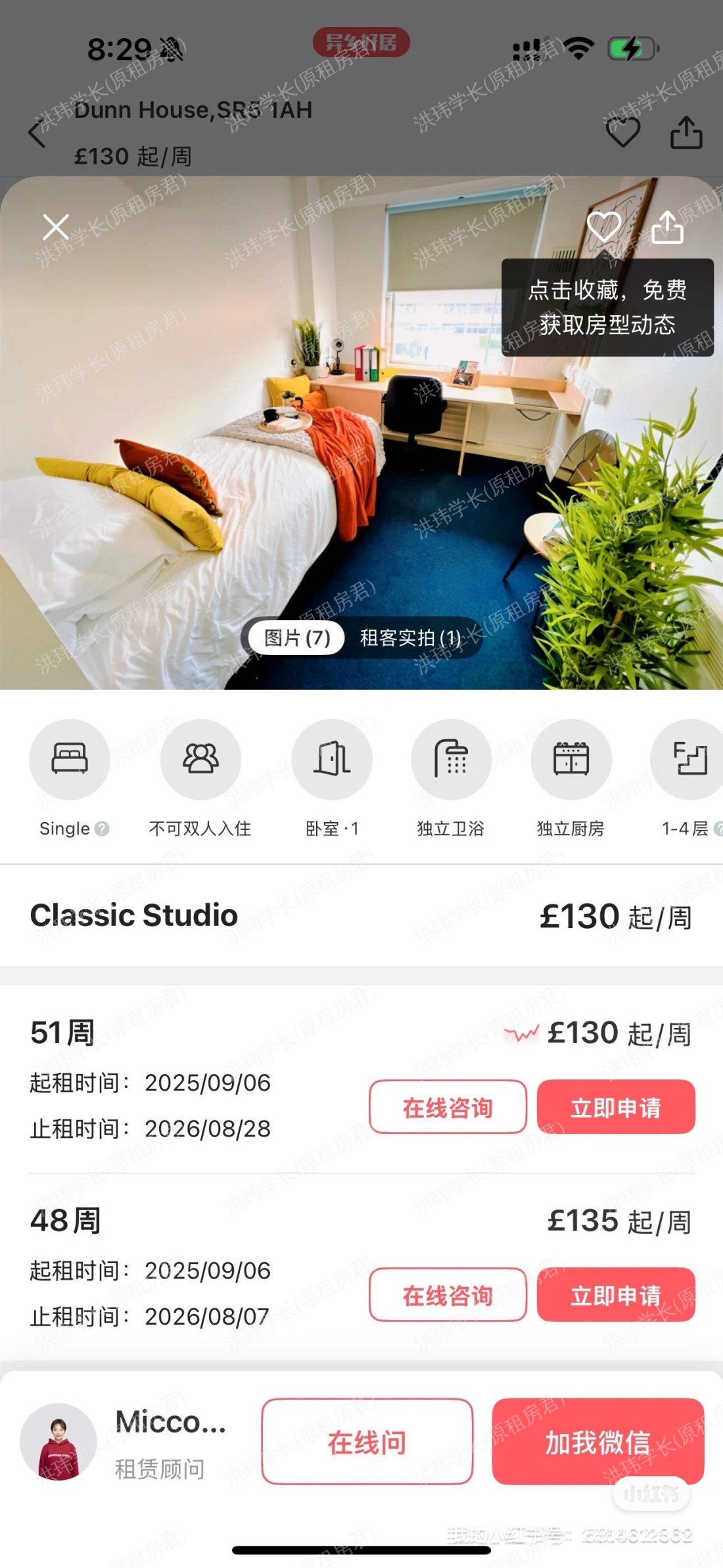The image size is (723, 1568).
Task: Tap 立即申请 for the 51周 lease
Action: tap(616, 1107)
